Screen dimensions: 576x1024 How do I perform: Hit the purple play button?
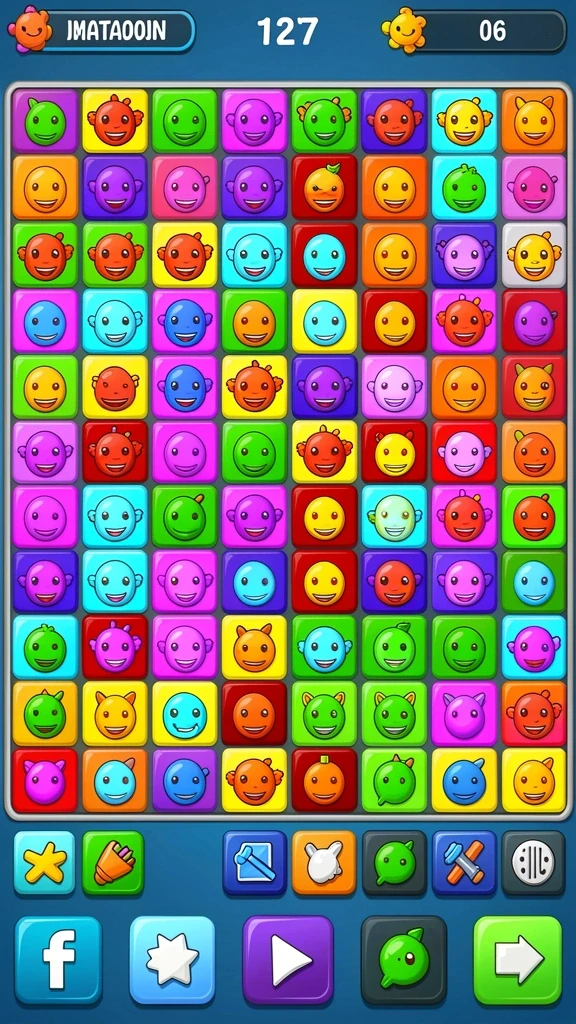288,960
